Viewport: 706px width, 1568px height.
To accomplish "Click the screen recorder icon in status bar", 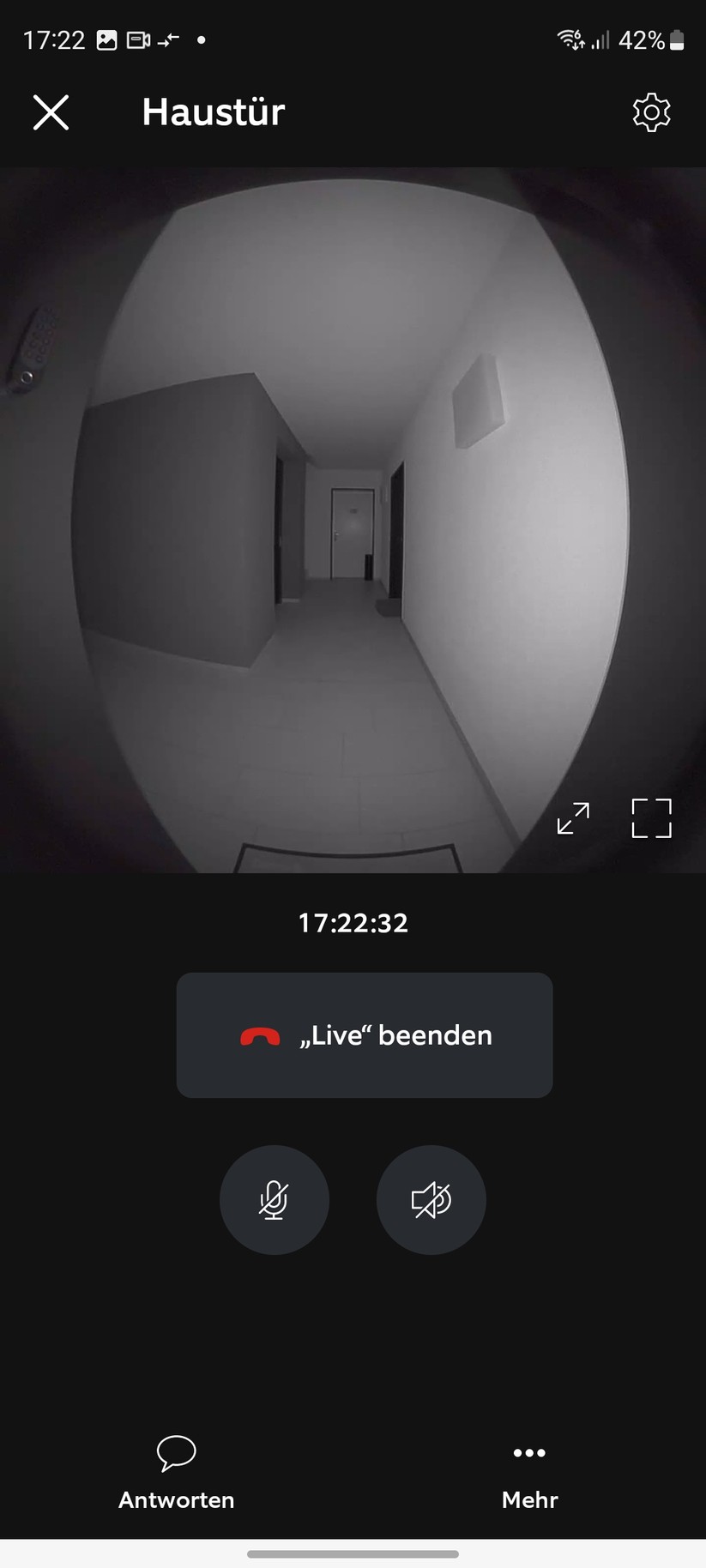I will [137, 39].
